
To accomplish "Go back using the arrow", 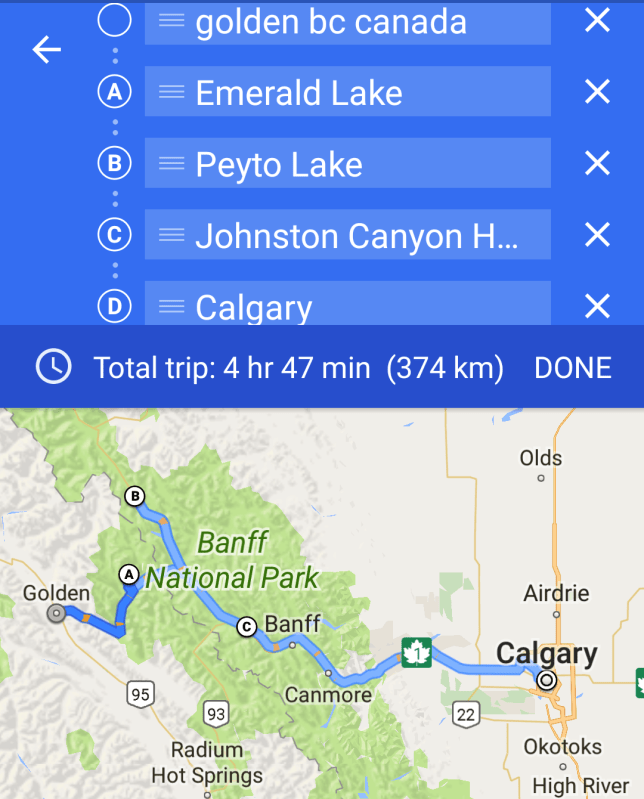I will (x=47, y=50).
